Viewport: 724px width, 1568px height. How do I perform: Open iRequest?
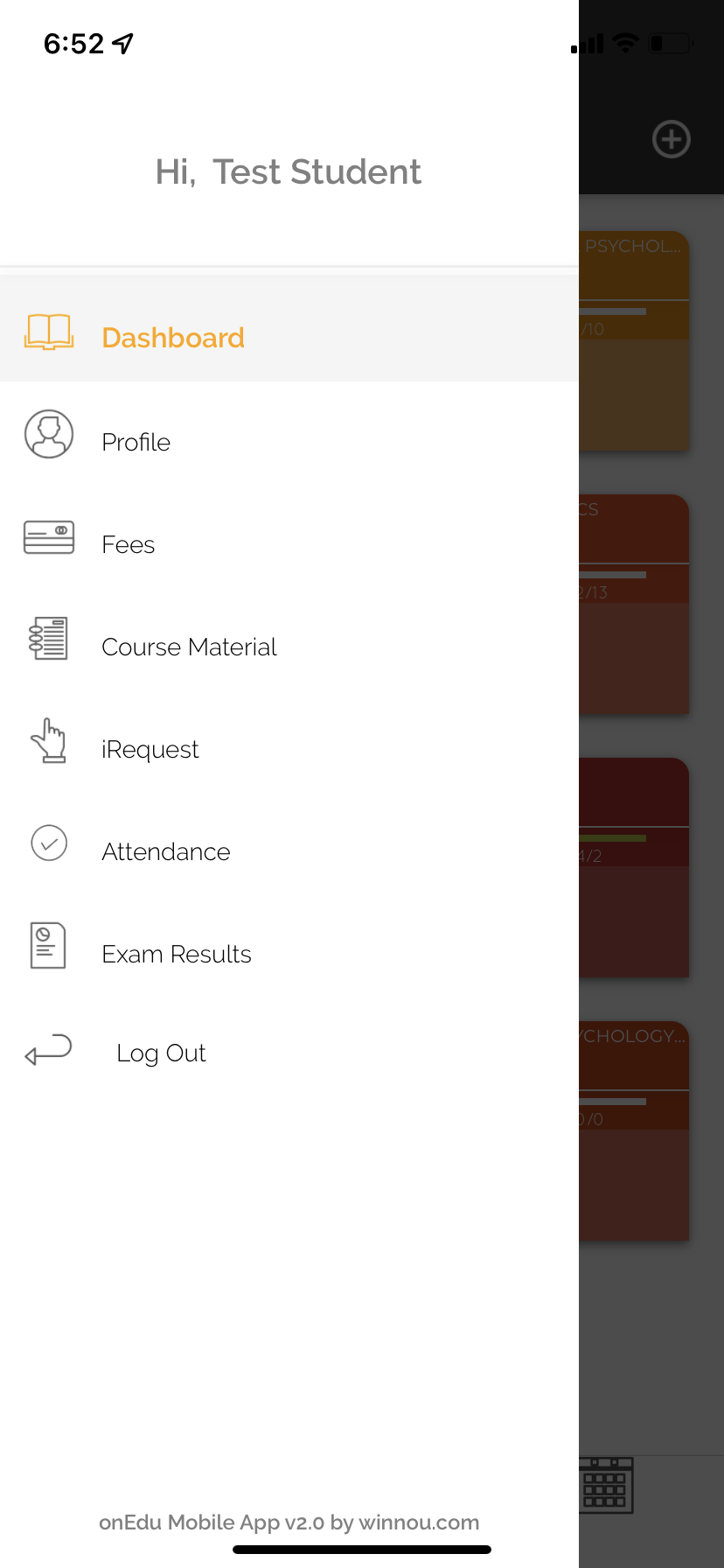click(150, 749)
